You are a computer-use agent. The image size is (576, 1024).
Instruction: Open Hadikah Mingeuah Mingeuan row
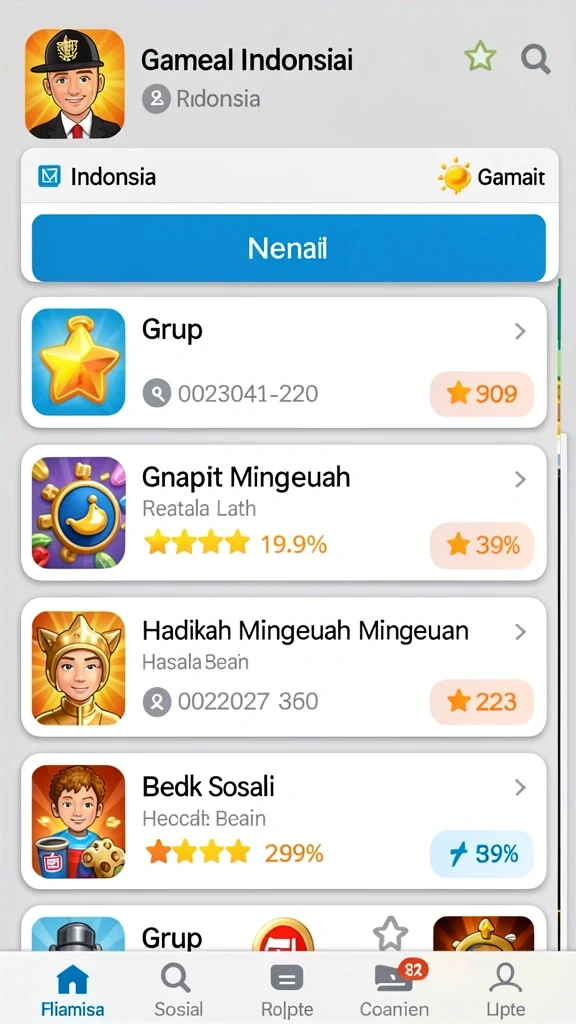coord(284,667)
